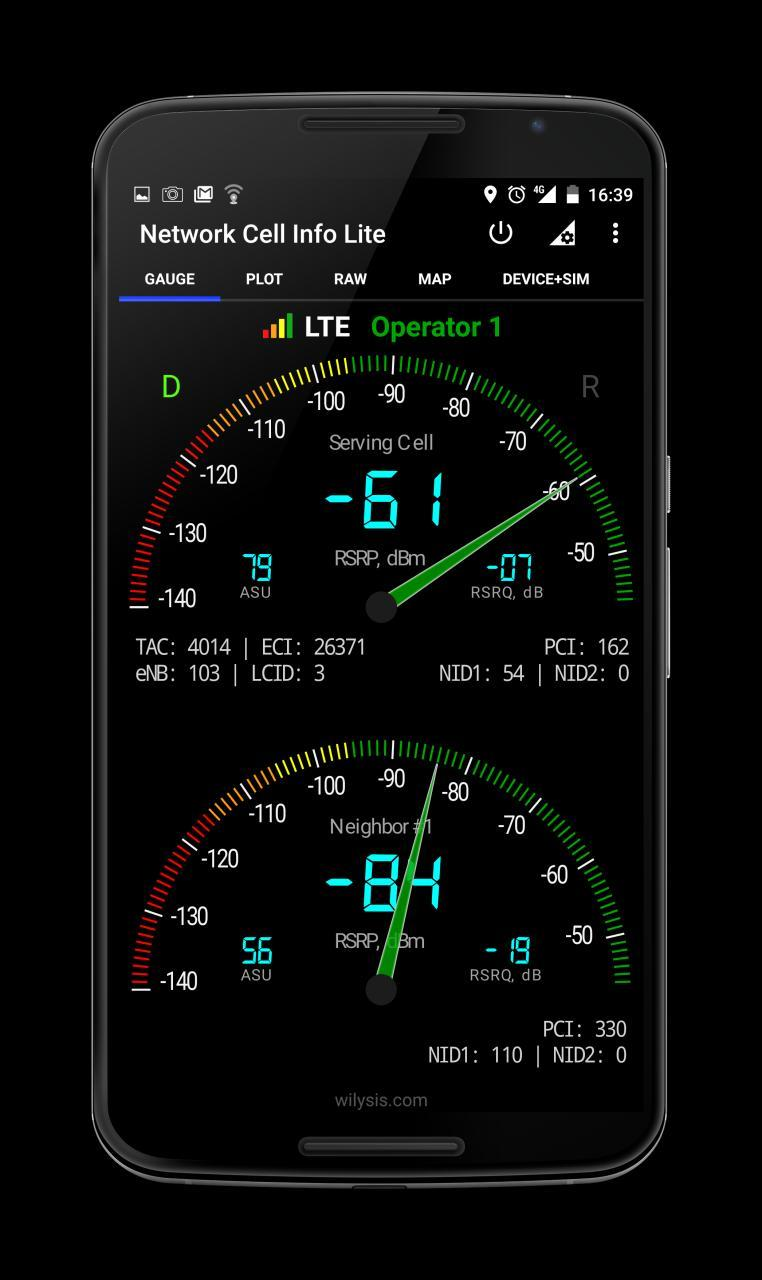Select the GAUGE tab

pos(170,279)
